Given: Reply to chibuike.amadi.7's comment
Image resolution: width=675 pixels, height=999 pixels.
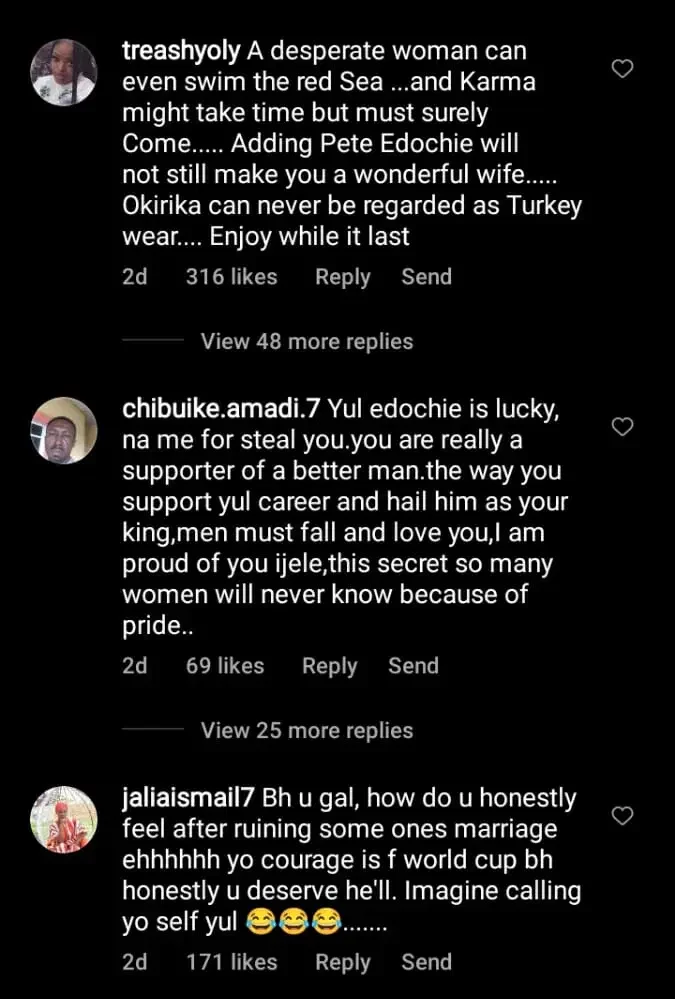Looking at the screenshot, I should pyautogui.click(x=330, y=666).
